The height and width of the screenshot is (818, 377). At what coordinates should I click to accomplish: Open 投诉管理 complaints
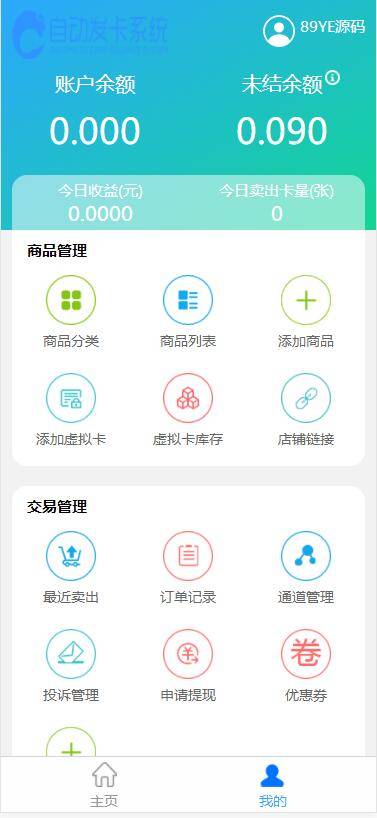point(71,666)
